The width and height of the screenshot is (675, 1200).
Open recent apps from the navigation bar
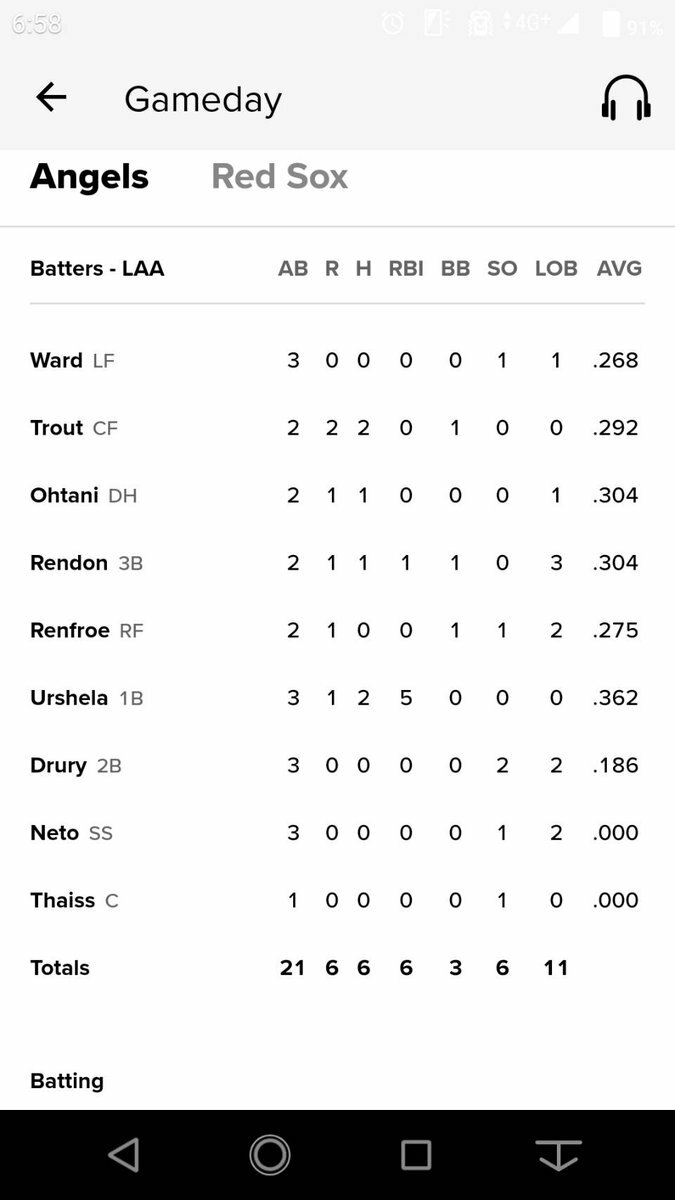coord(416,1155)
